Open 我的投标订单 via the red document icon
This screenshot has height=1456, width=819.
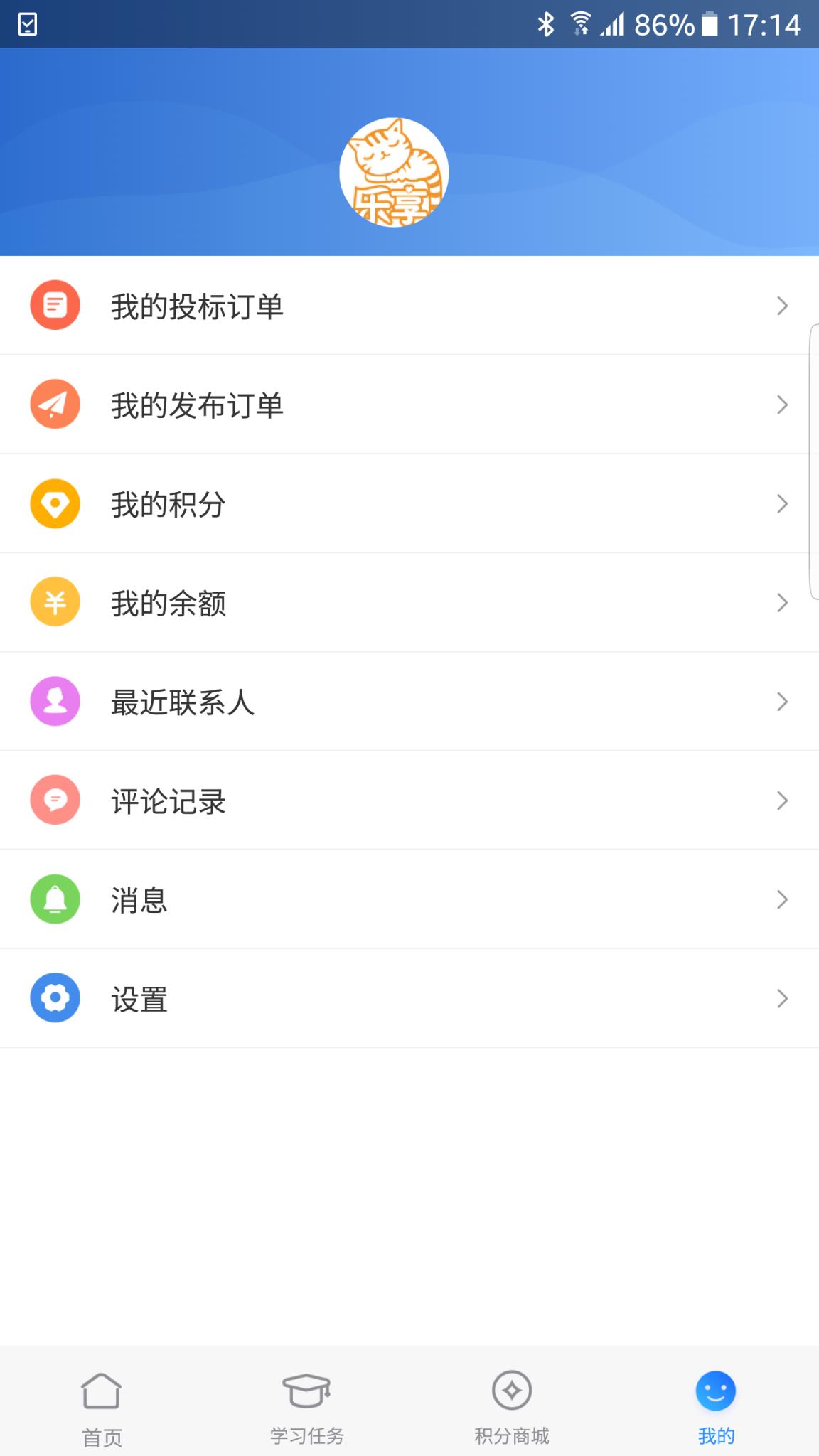(55, 305)
